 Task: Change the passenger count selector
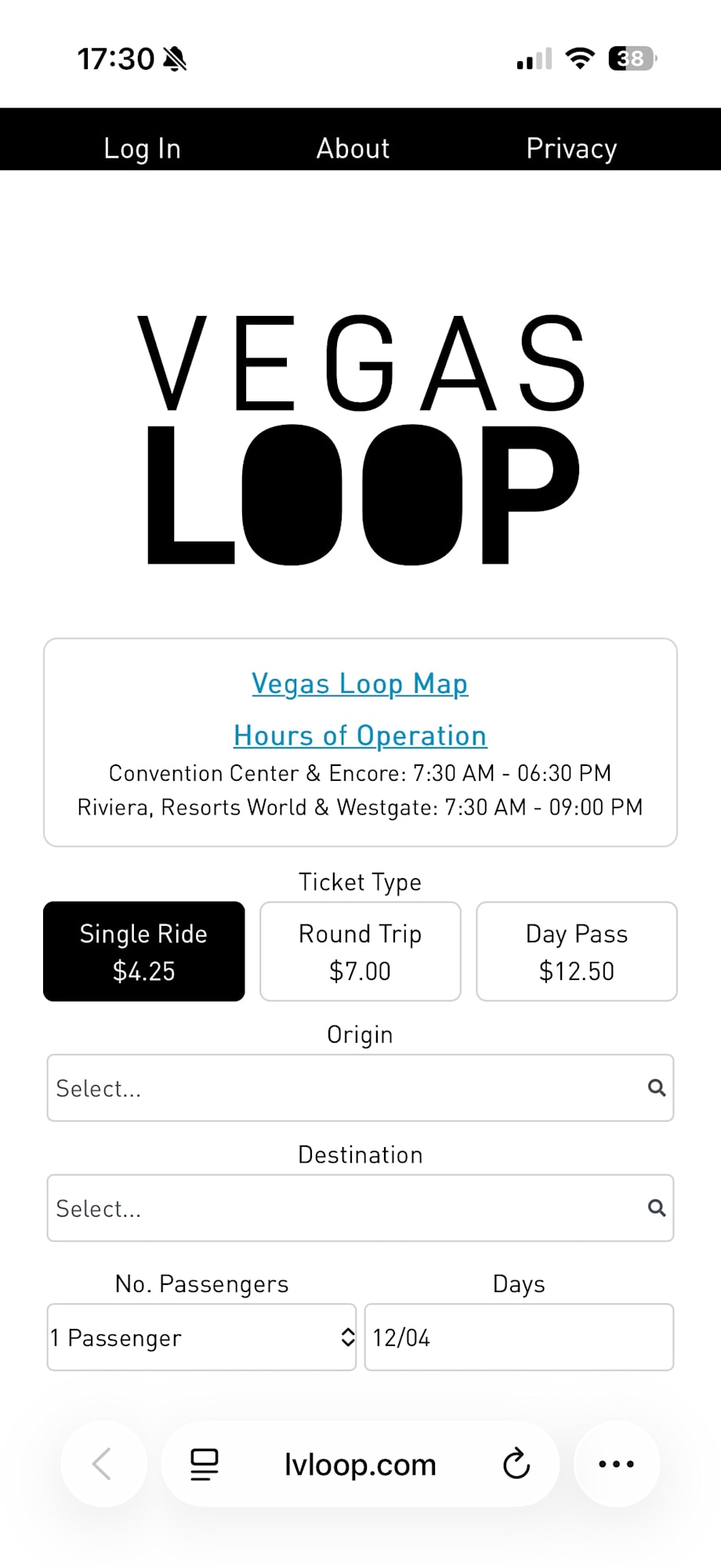click(x=201, y=1337)
